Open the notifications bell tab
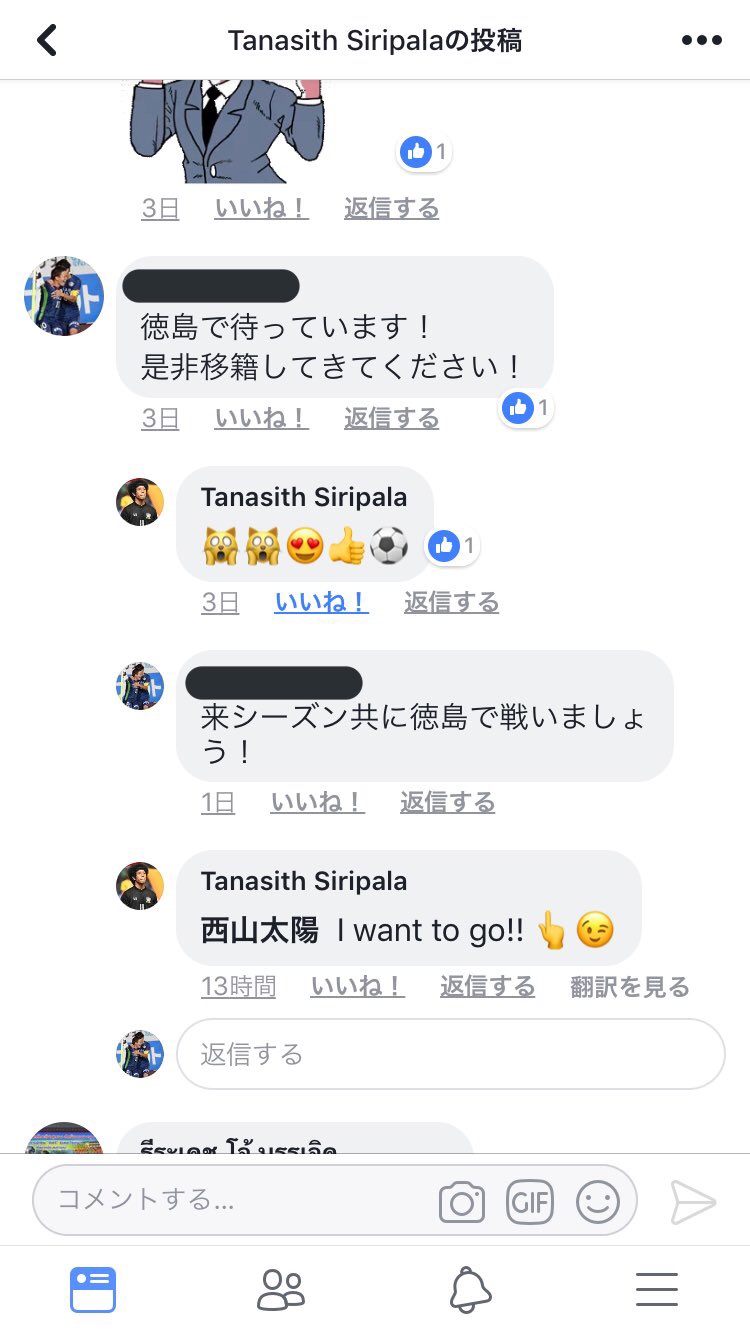The image size is (750, 1334). click(x=470, y=1290)
